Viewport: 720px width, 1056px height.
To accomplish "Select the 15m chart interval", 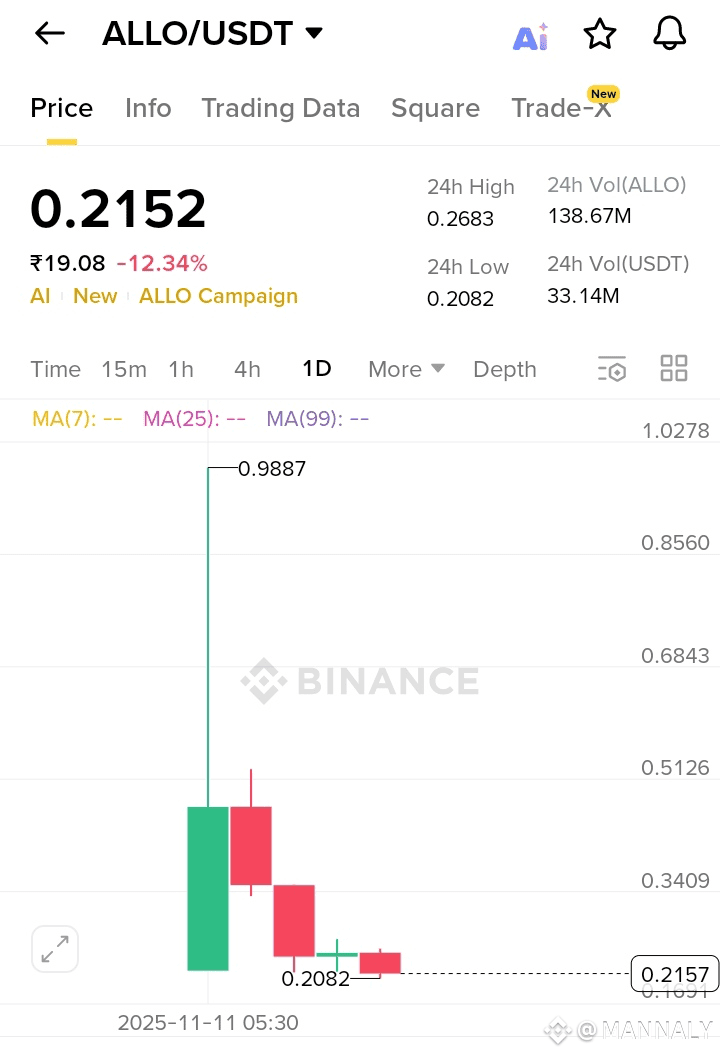I will pyautogui.click(x=124, y=369).
